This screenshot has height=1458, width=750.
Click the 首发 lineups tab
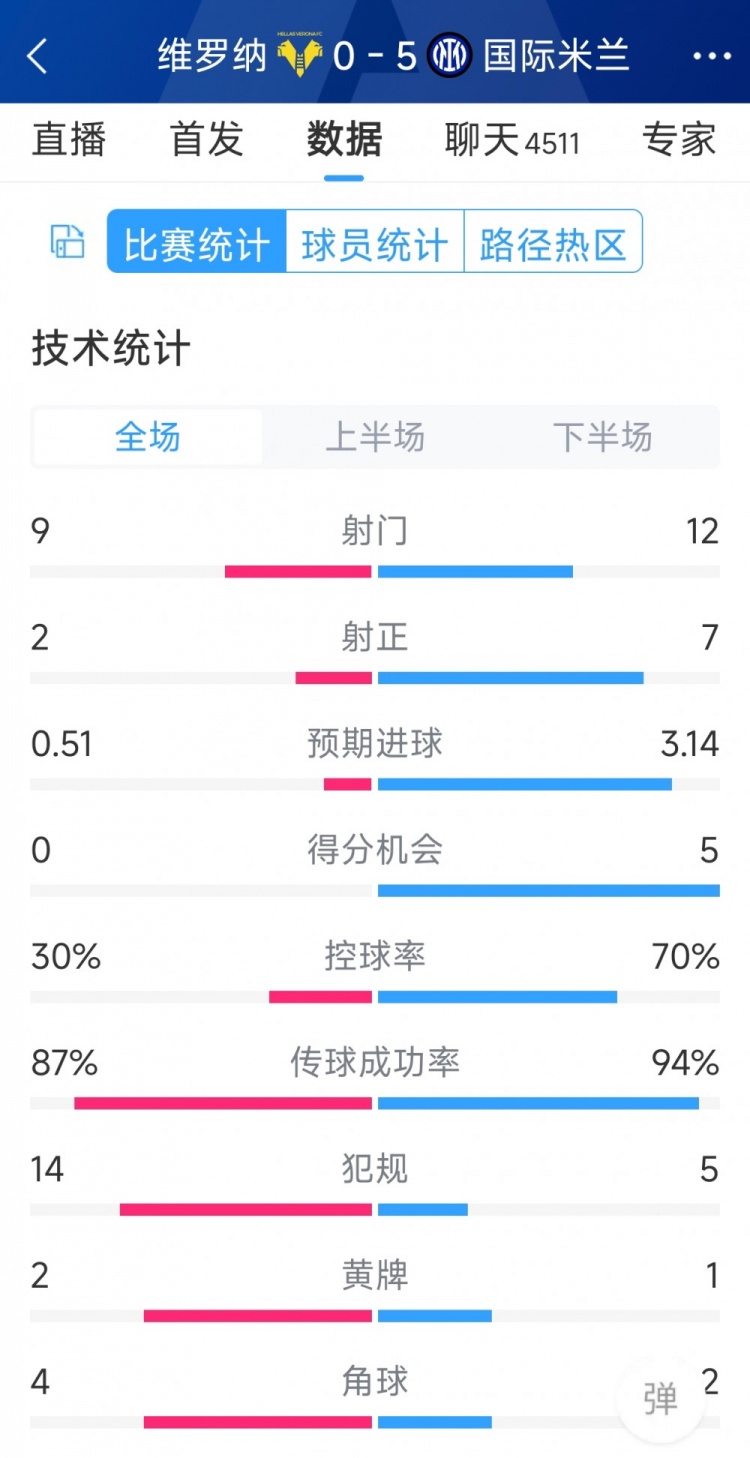tap(207, 141)
